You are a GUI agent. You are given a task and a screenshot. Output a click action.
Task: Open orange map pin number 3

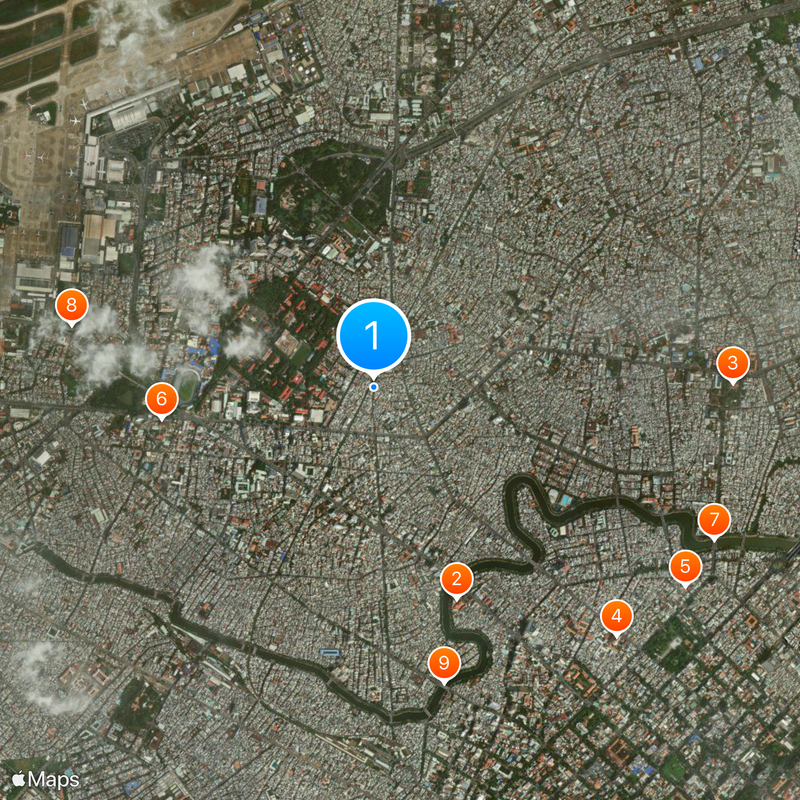pyautogui.click(x=732, y=363)
